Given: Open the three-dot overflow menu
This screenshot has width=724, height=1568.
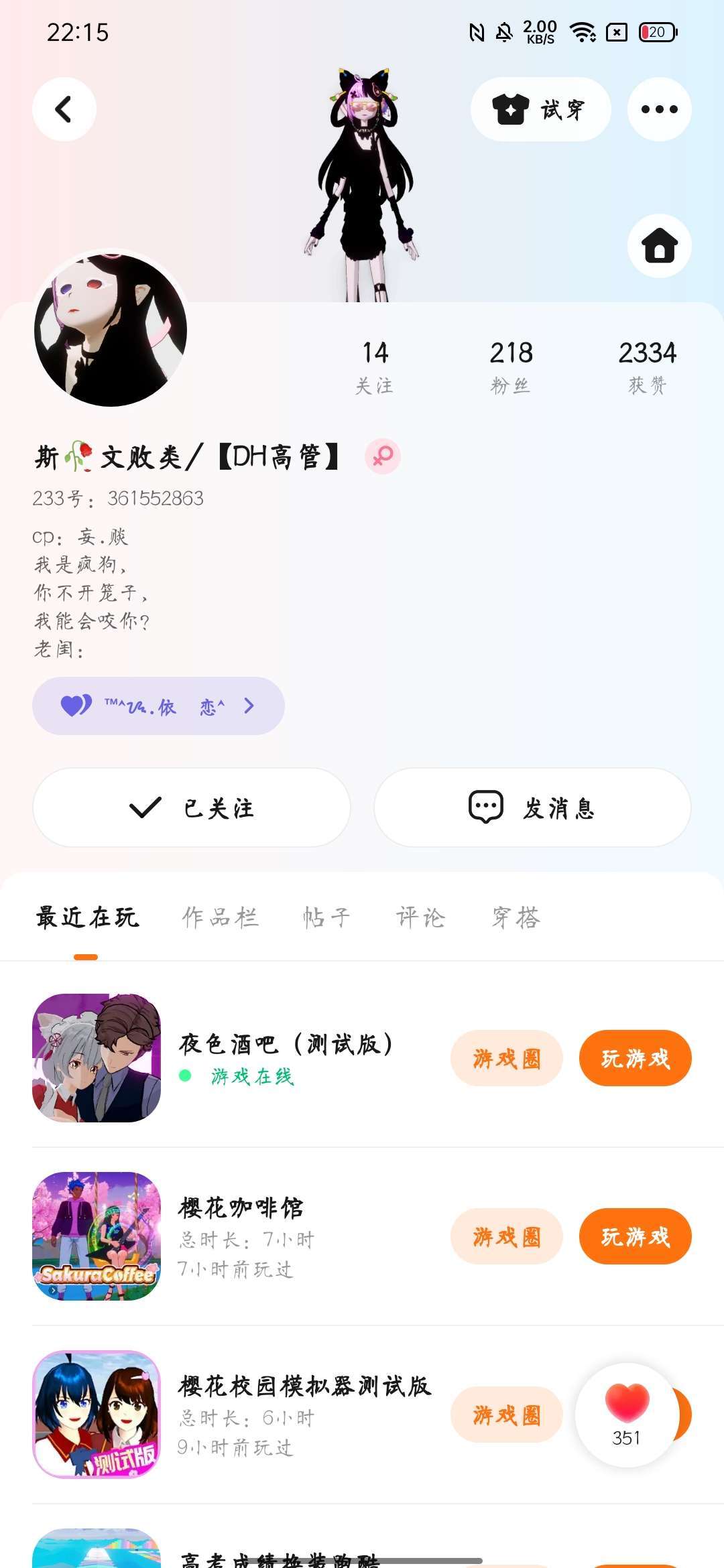Looking at the screenshot, I should pyautogui.click(x=659, y=109).
